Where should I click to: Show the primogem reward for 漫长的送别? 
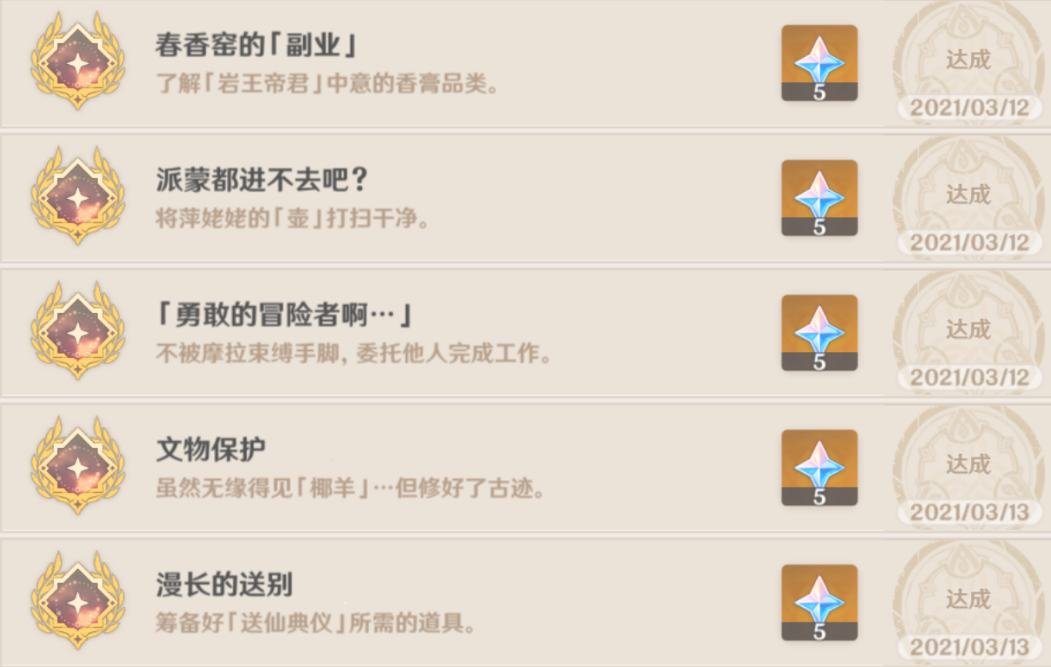click(819, 603)
